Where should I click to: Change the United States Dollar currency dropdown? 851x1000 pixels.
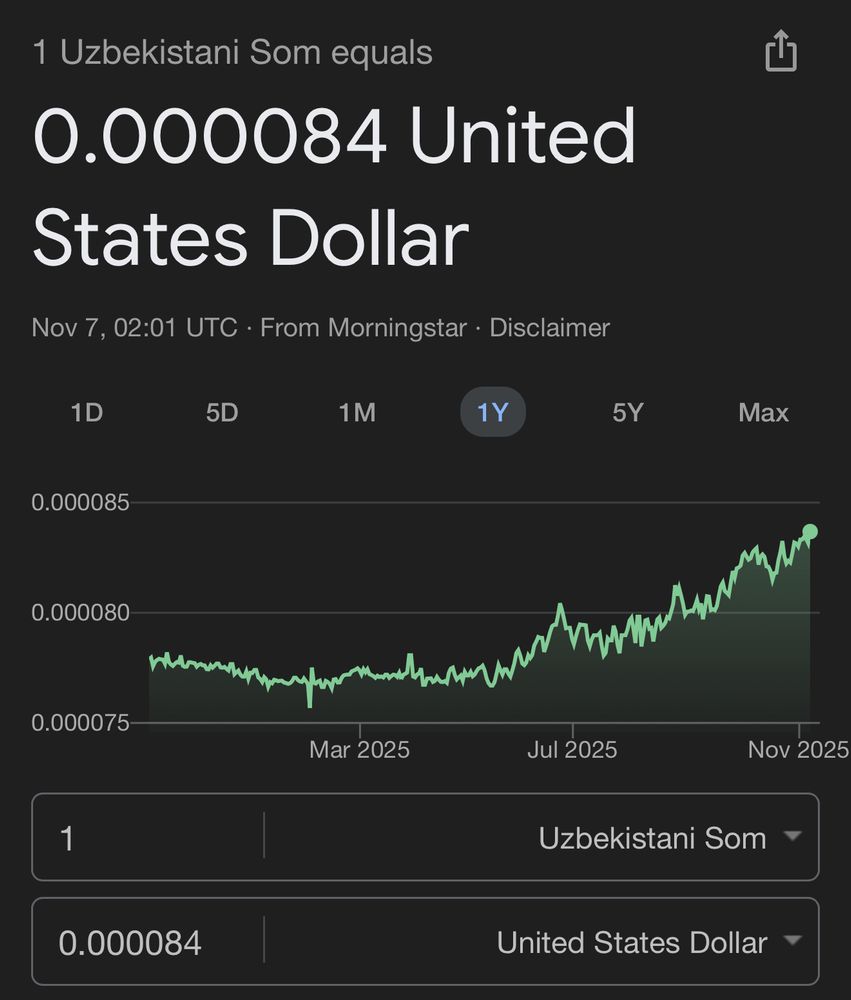tap(647, 942)
